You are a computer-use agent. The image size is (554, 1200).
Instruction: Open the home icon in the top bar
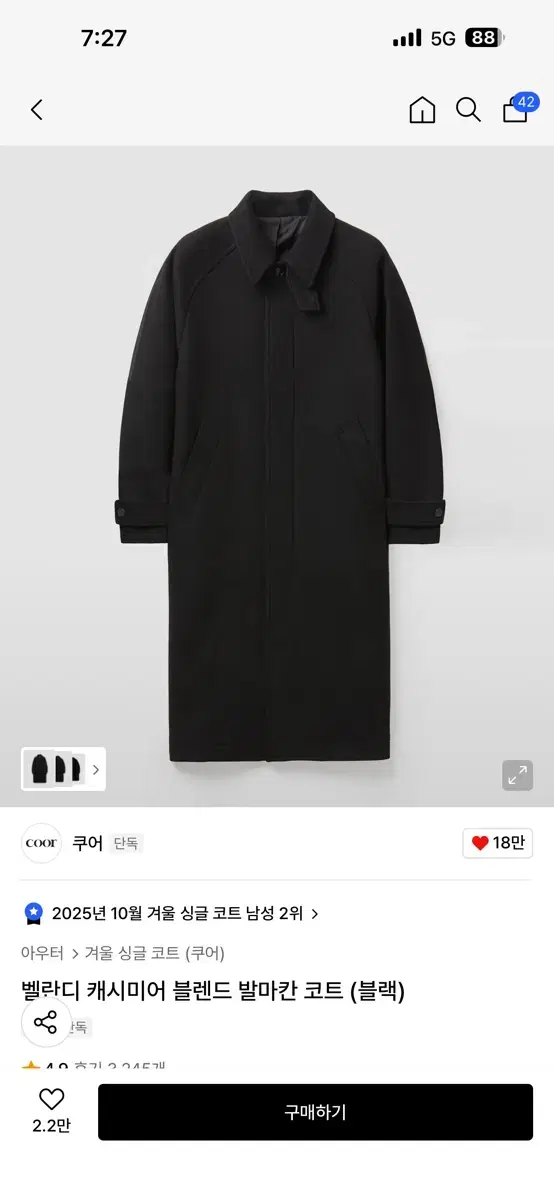click(x=422, y=110)
